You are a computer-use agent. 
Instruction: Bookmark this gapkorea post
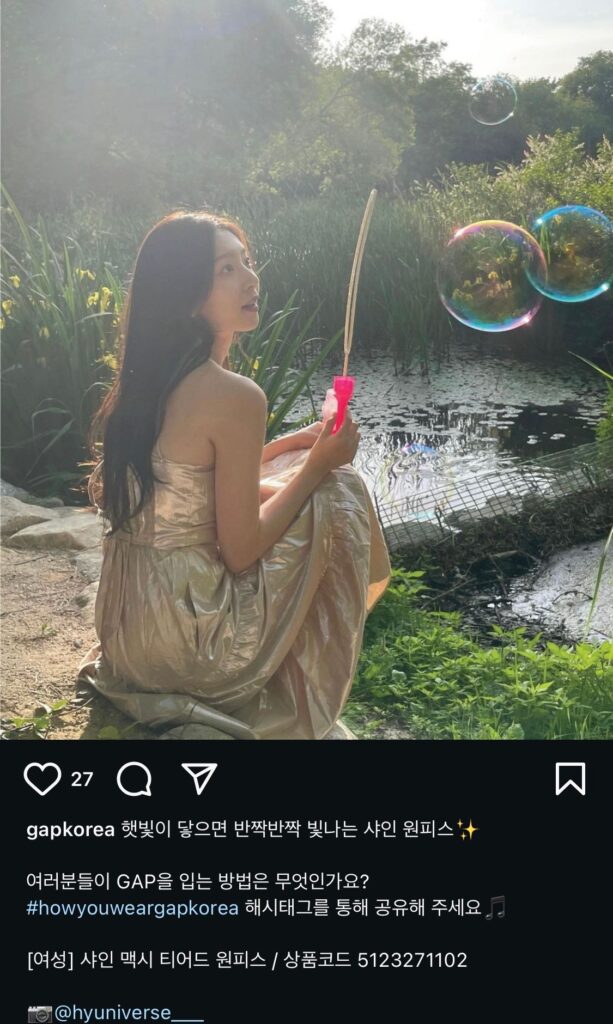[570, 778]
